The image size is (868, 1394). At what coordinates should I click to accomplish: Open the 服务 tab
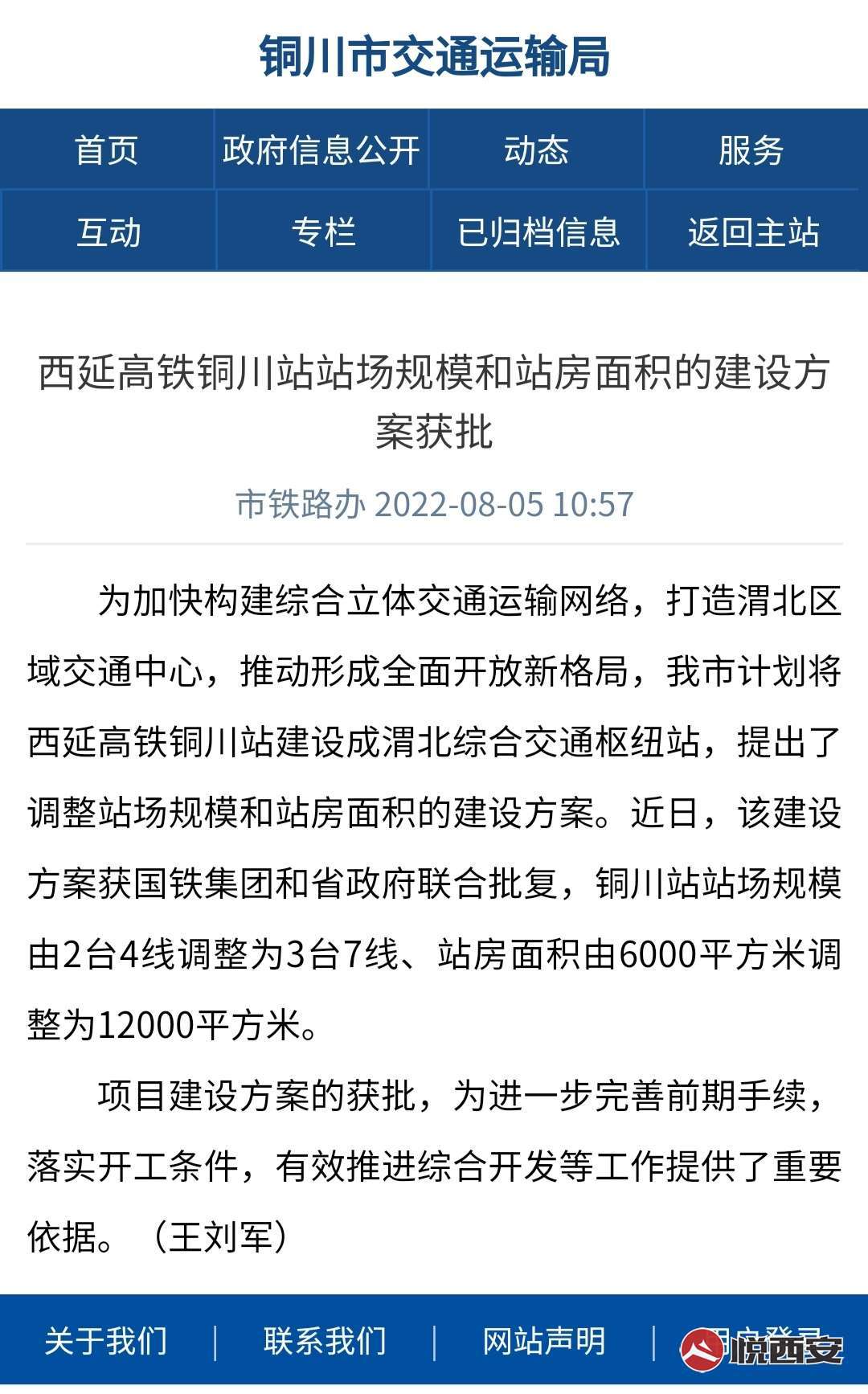pos(751,150)
